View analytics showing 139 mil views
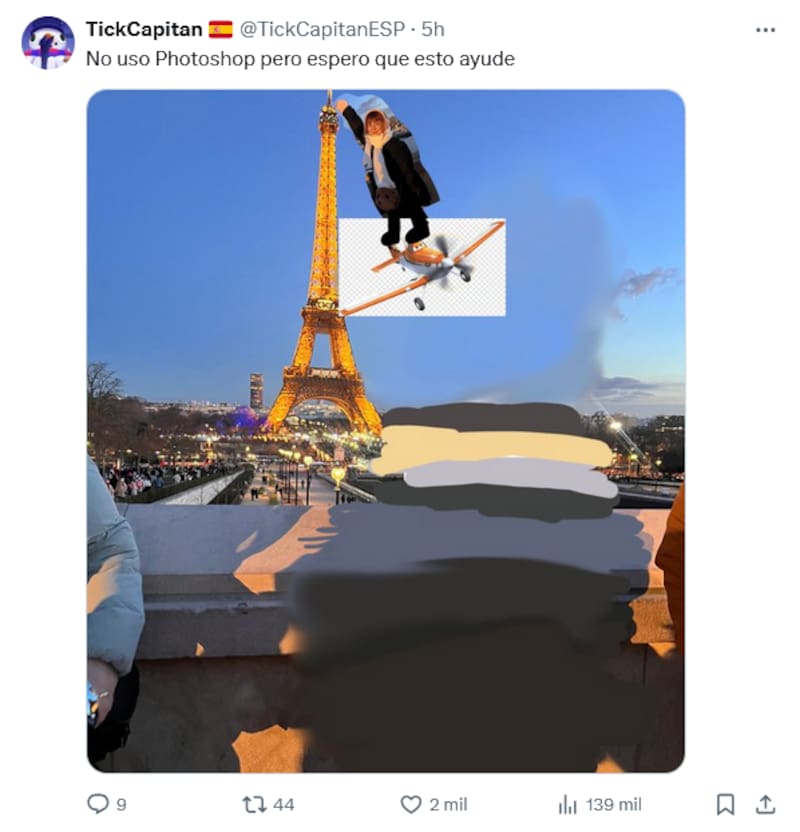800x832 pixels. point(568,804)
